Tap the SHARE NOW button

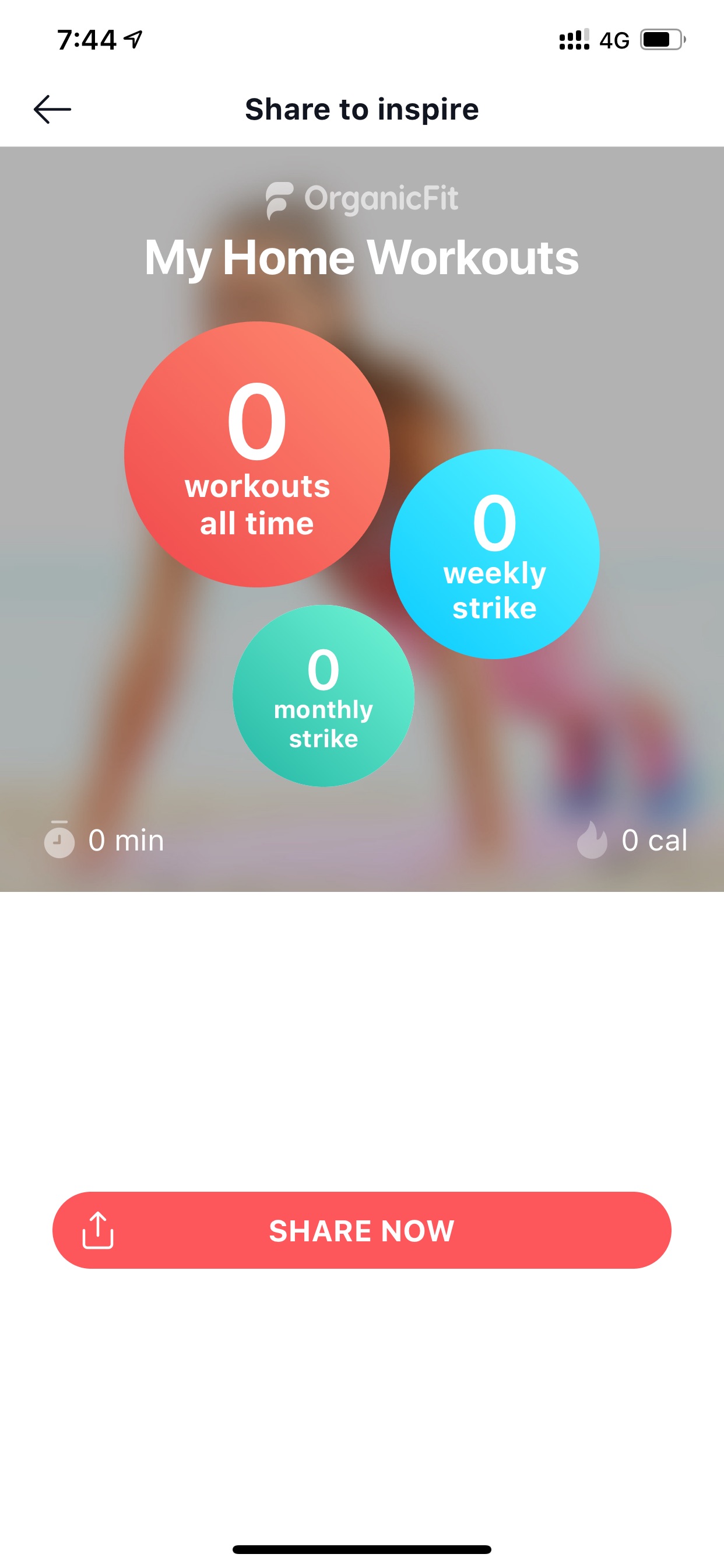click(362, 1230)
